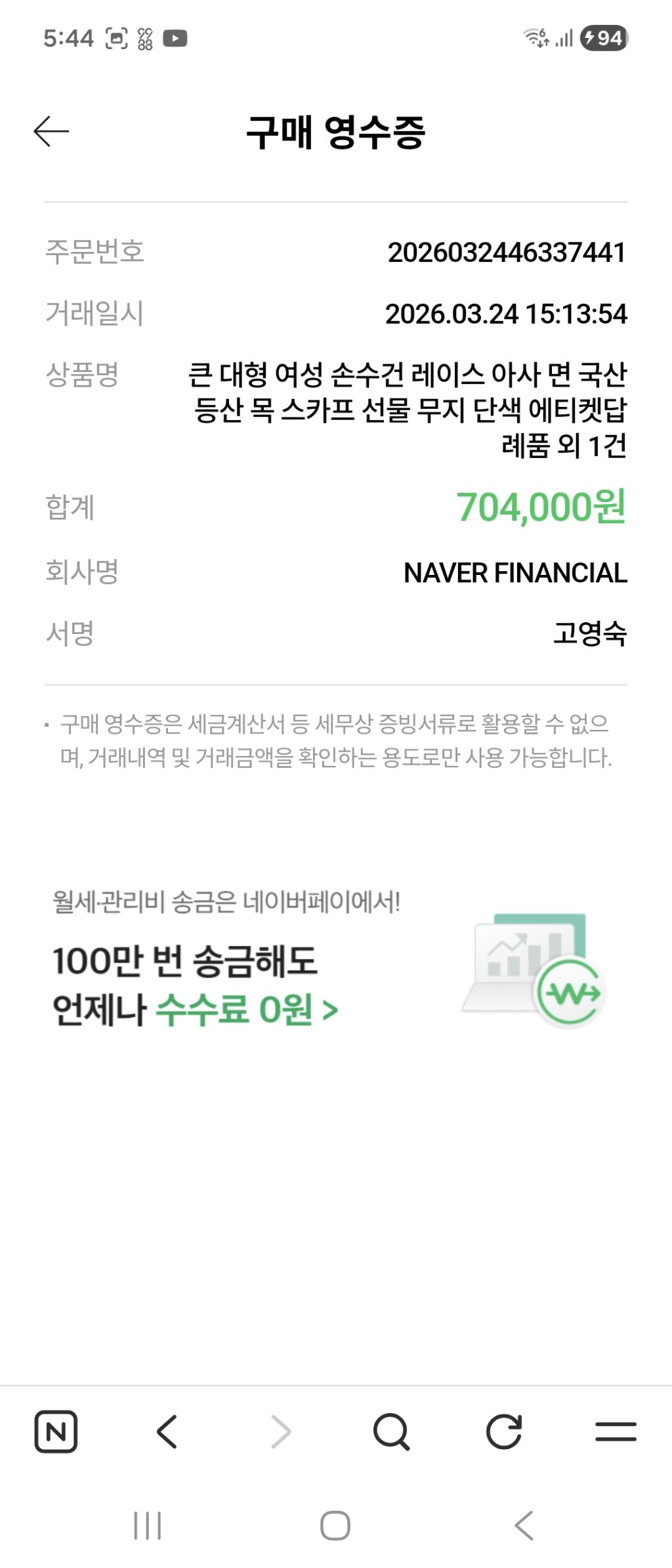Open search from the bottom toolbar
The image size is (672, 1568).
pos(392,1431)
